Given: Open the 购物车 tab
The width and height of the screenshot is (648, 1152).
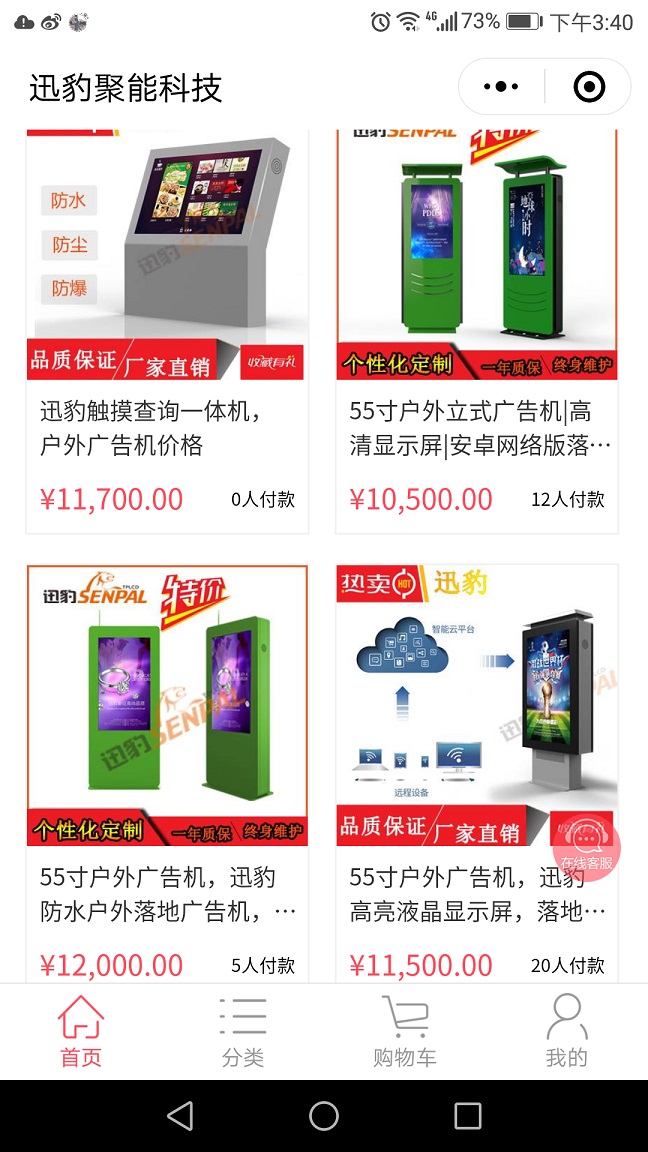Looking at the screenshot, I should point(405,1031).
